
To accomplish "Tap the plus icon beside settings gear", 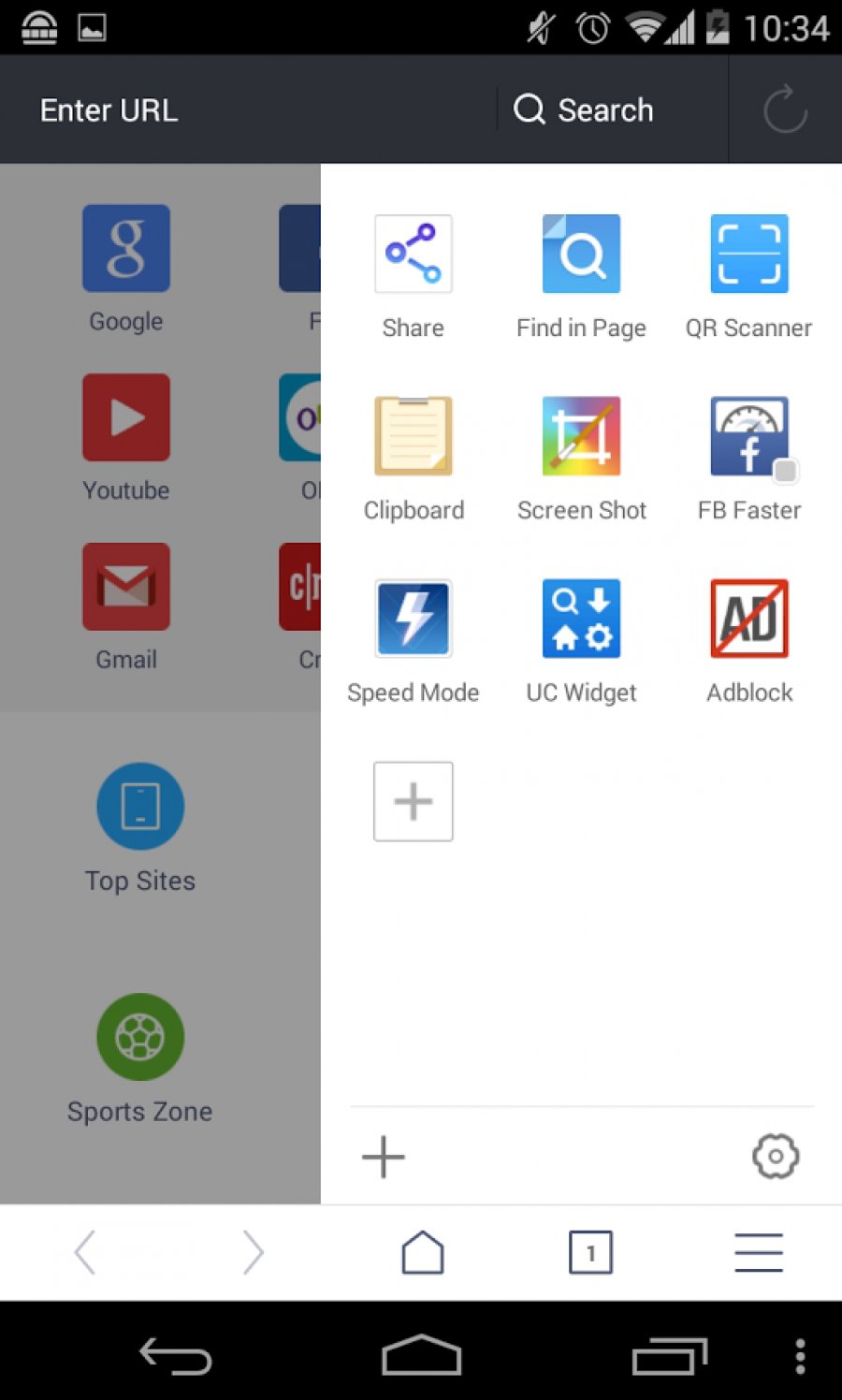I will coord(384,1158).
